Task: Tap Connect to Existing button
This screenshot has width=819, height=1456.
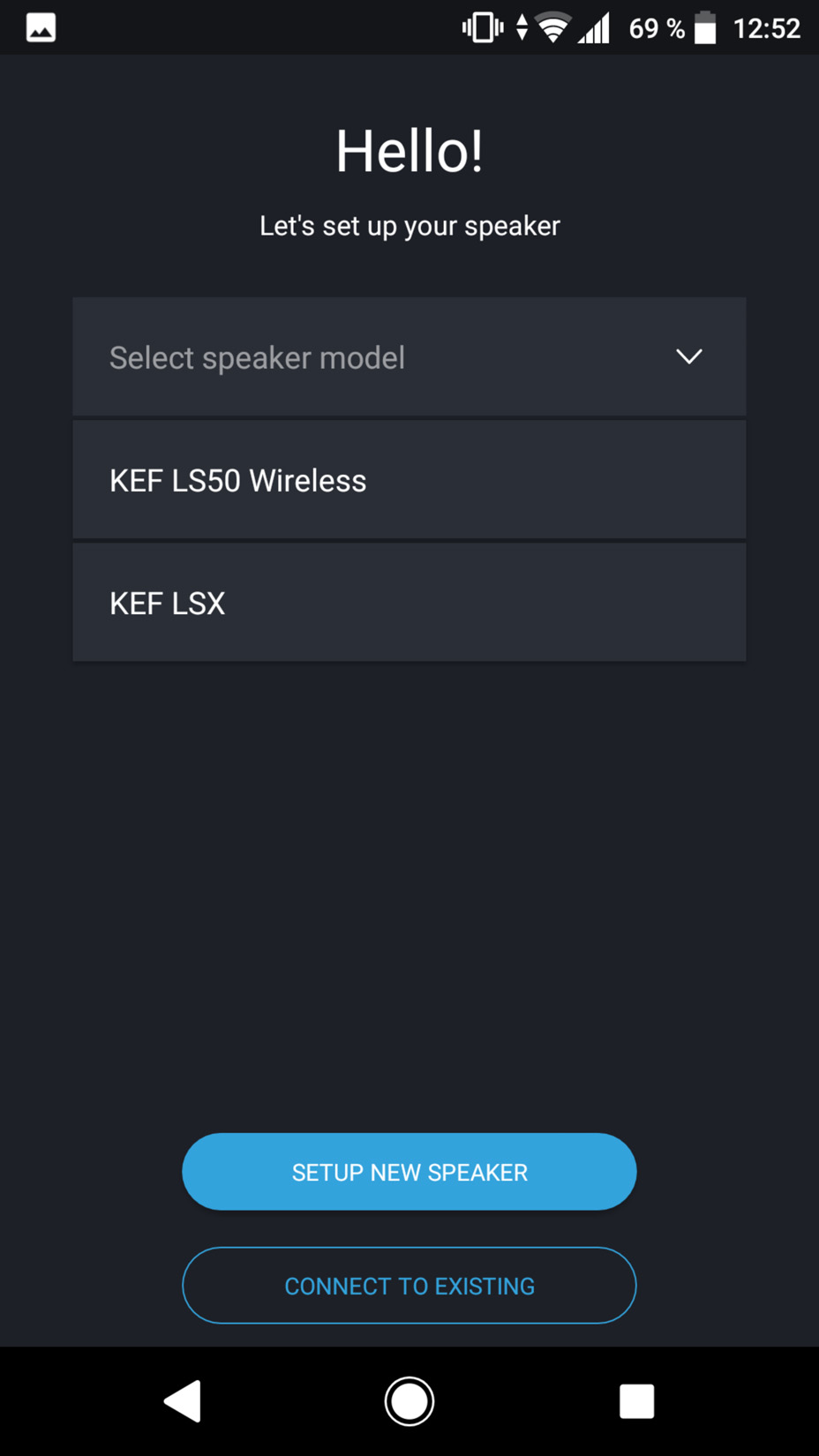Action: [x=409, y=1286]
